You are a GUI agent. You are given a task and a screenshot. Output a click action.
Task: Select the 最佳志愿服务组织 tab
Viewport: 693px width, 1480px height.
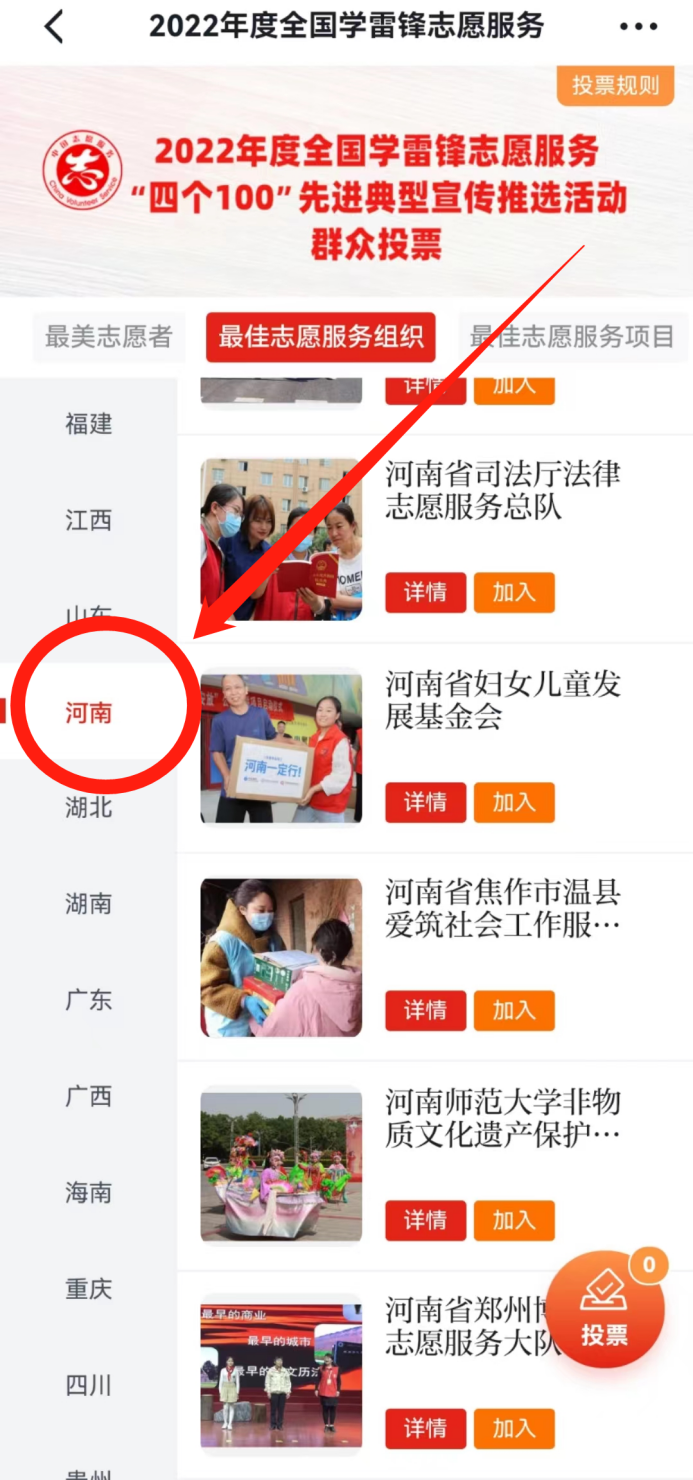click(x=320, y=337)
